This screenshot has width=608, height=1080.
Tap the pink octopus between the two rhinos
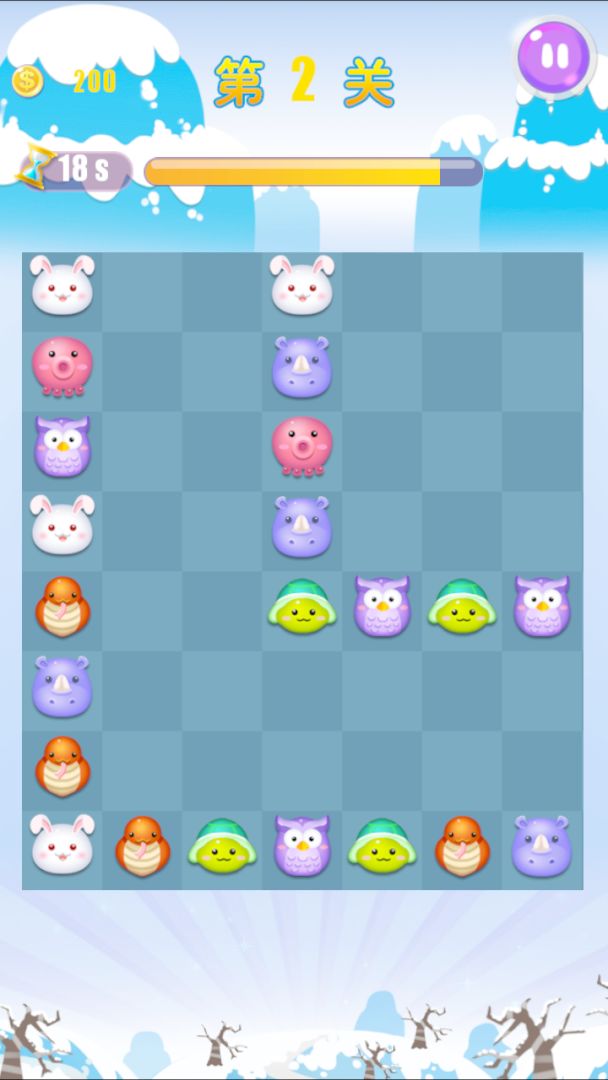[302, 446]
